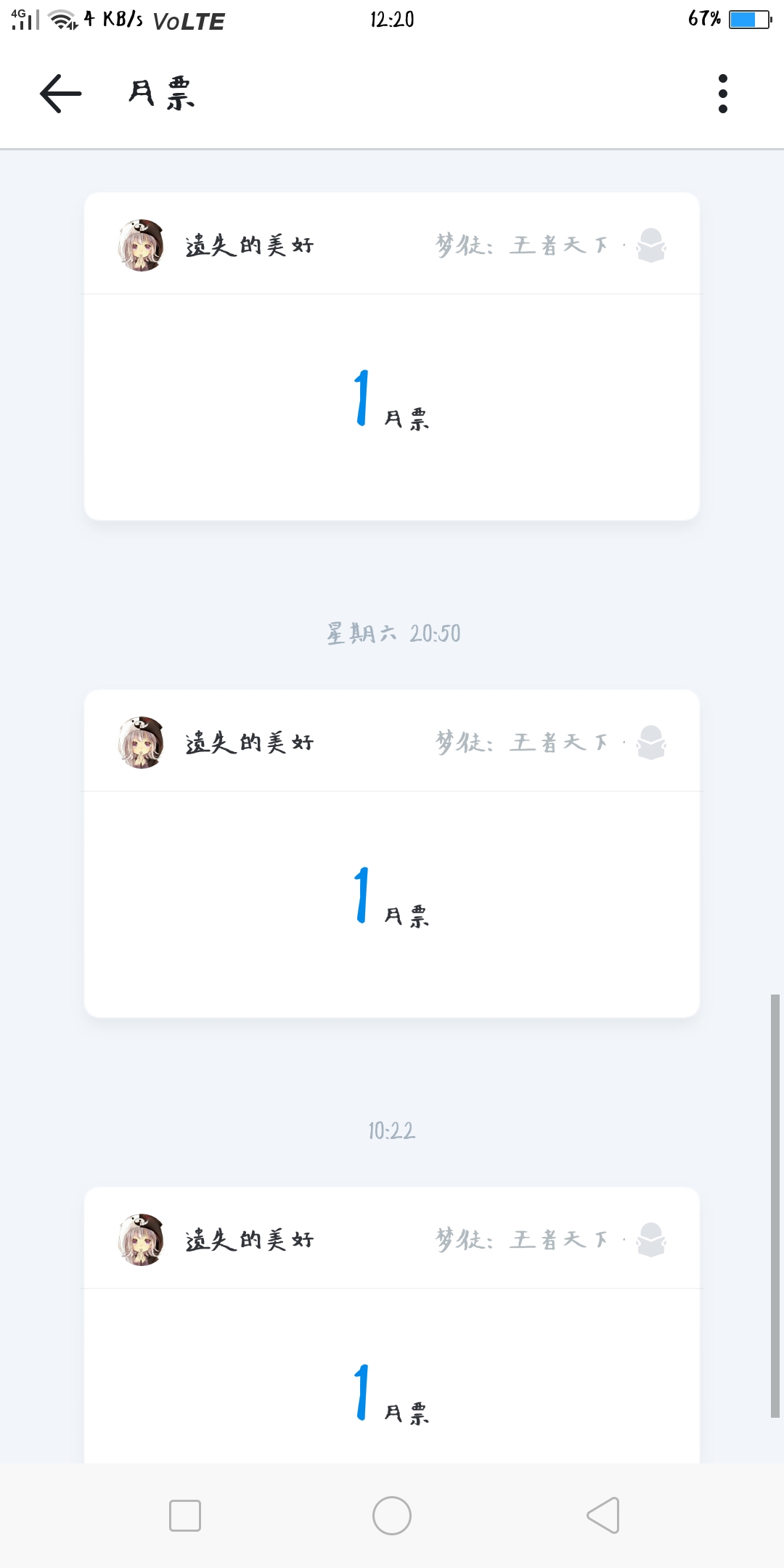Tap the system home button
The height and width of the screenshot is (1568, 784).
click(392, 1516)
